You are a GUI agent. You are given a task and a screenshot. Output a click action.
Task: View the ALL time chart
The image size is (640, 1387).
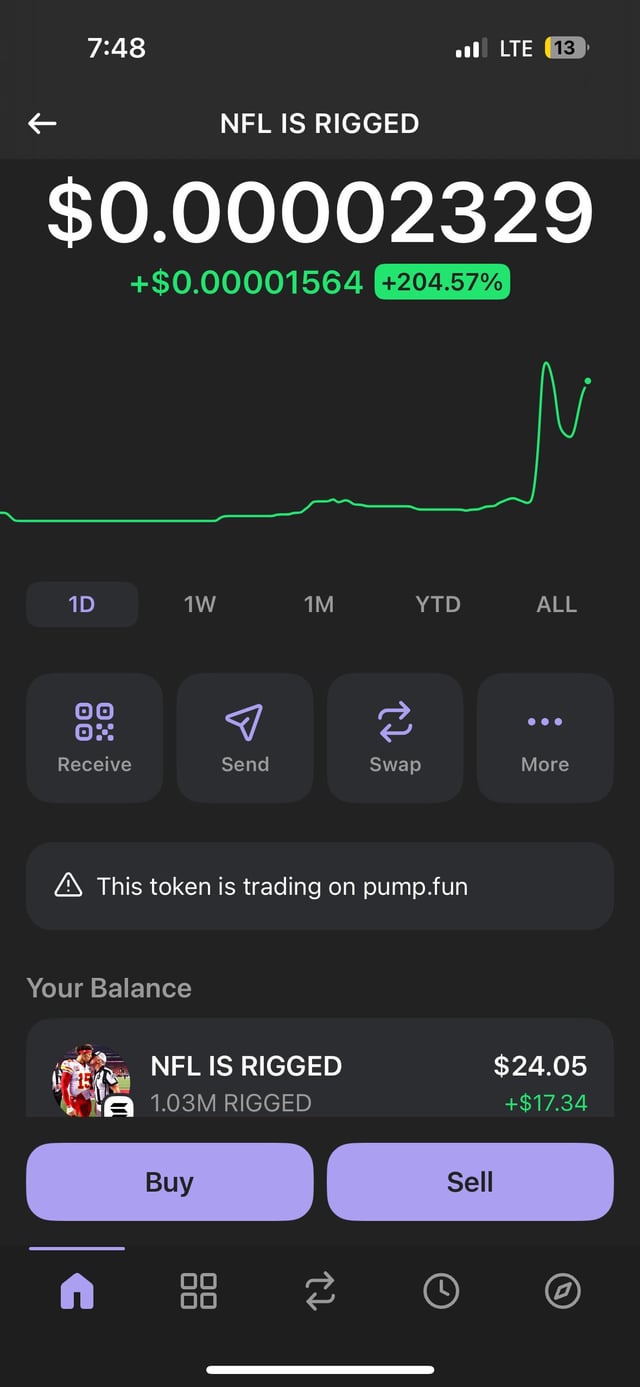556,604
